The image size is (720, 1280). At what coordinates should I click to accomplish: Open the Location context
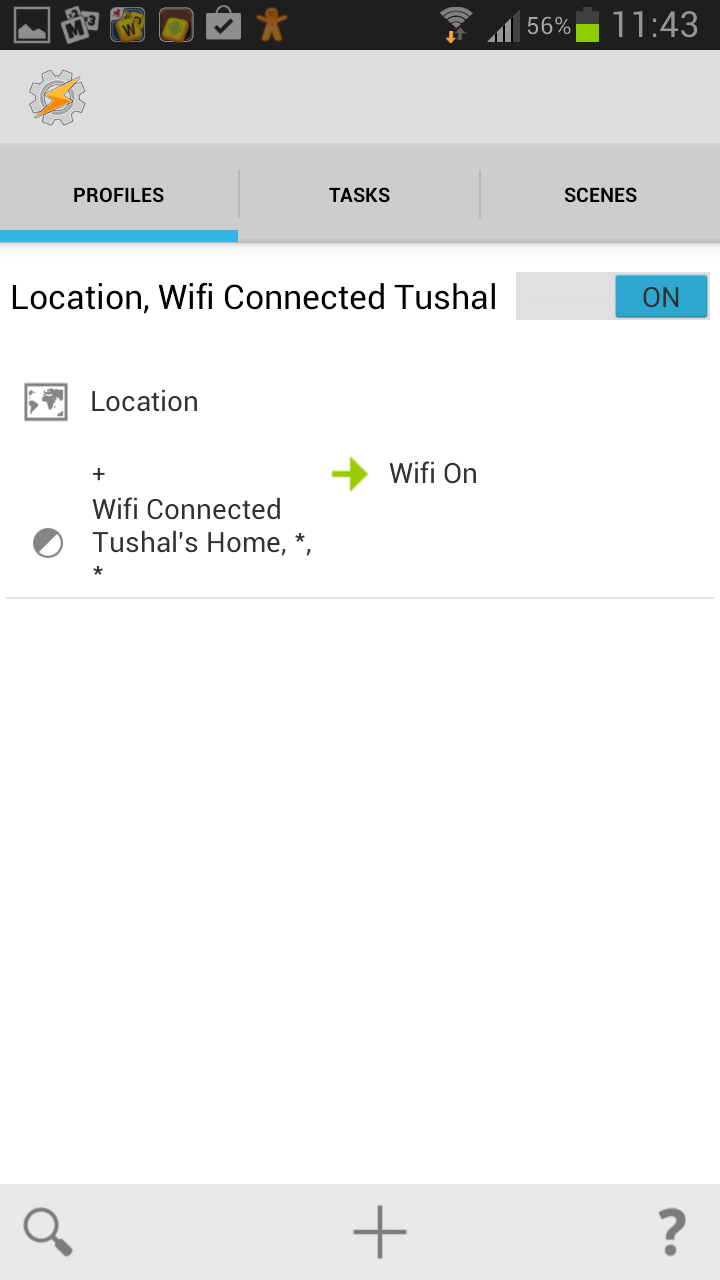pos(144,402)
